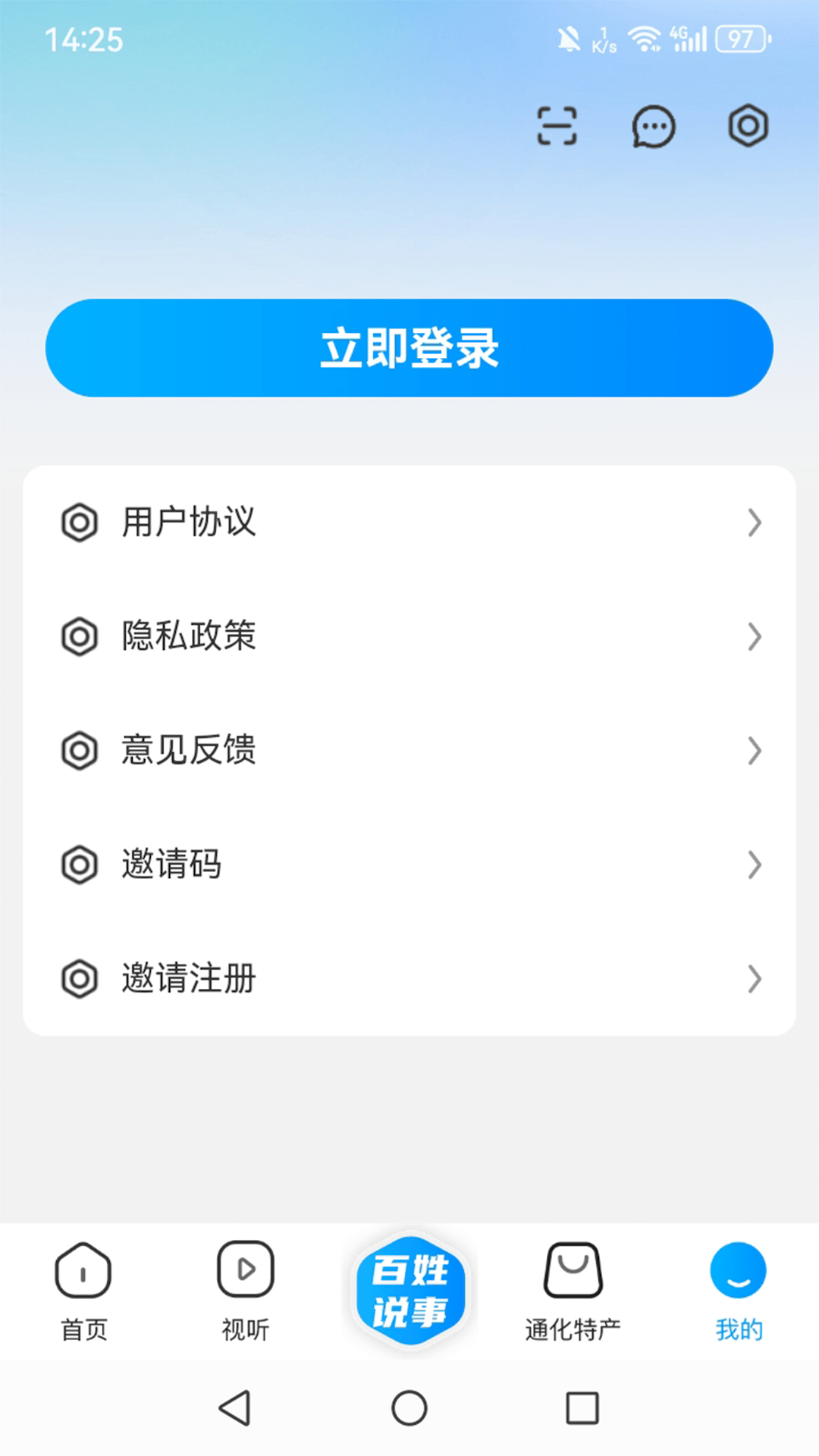Expand the 用户协议 row chevron
The width and height of the screenshot is (819, 1456).
[x=754, y=522]
